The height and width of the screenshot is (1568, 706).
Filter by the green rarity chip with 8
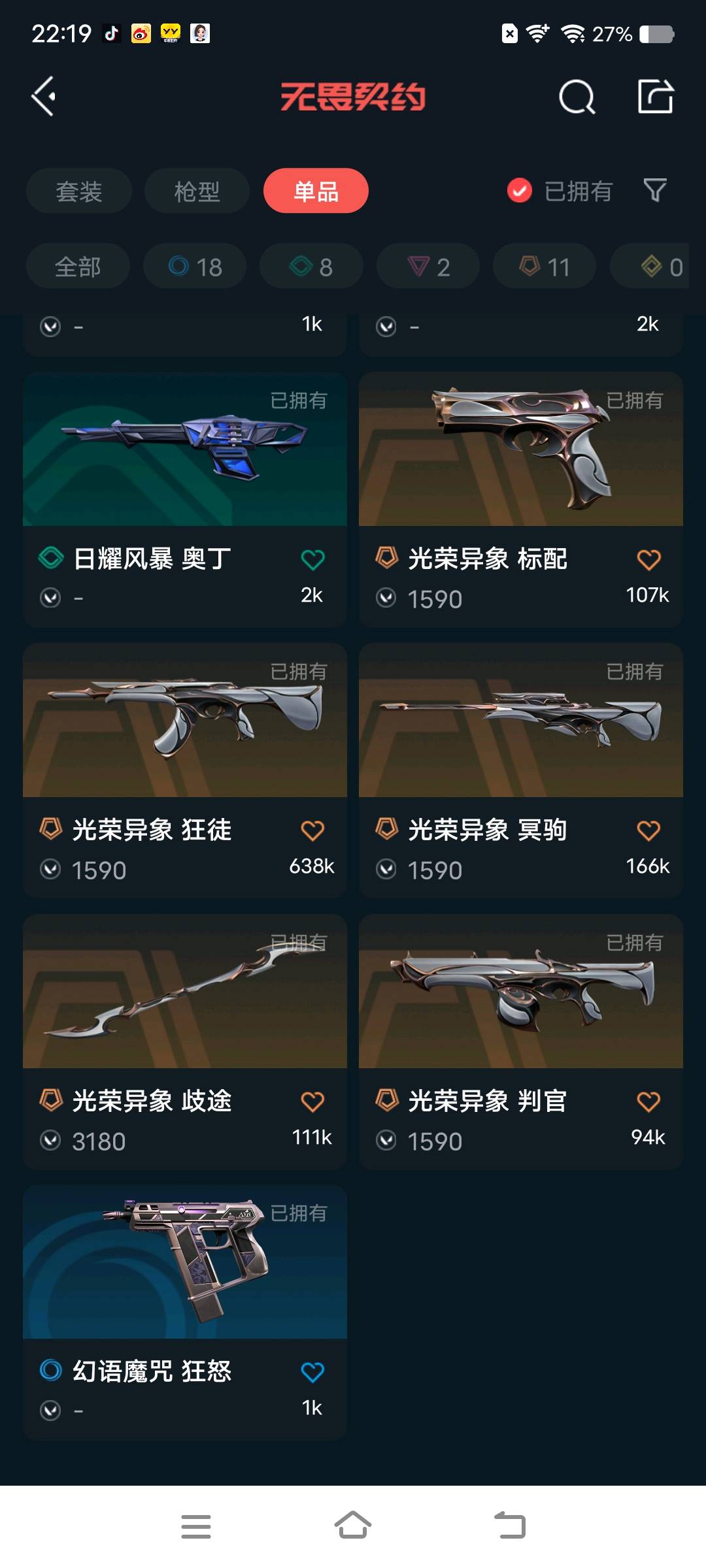[311, 267]
